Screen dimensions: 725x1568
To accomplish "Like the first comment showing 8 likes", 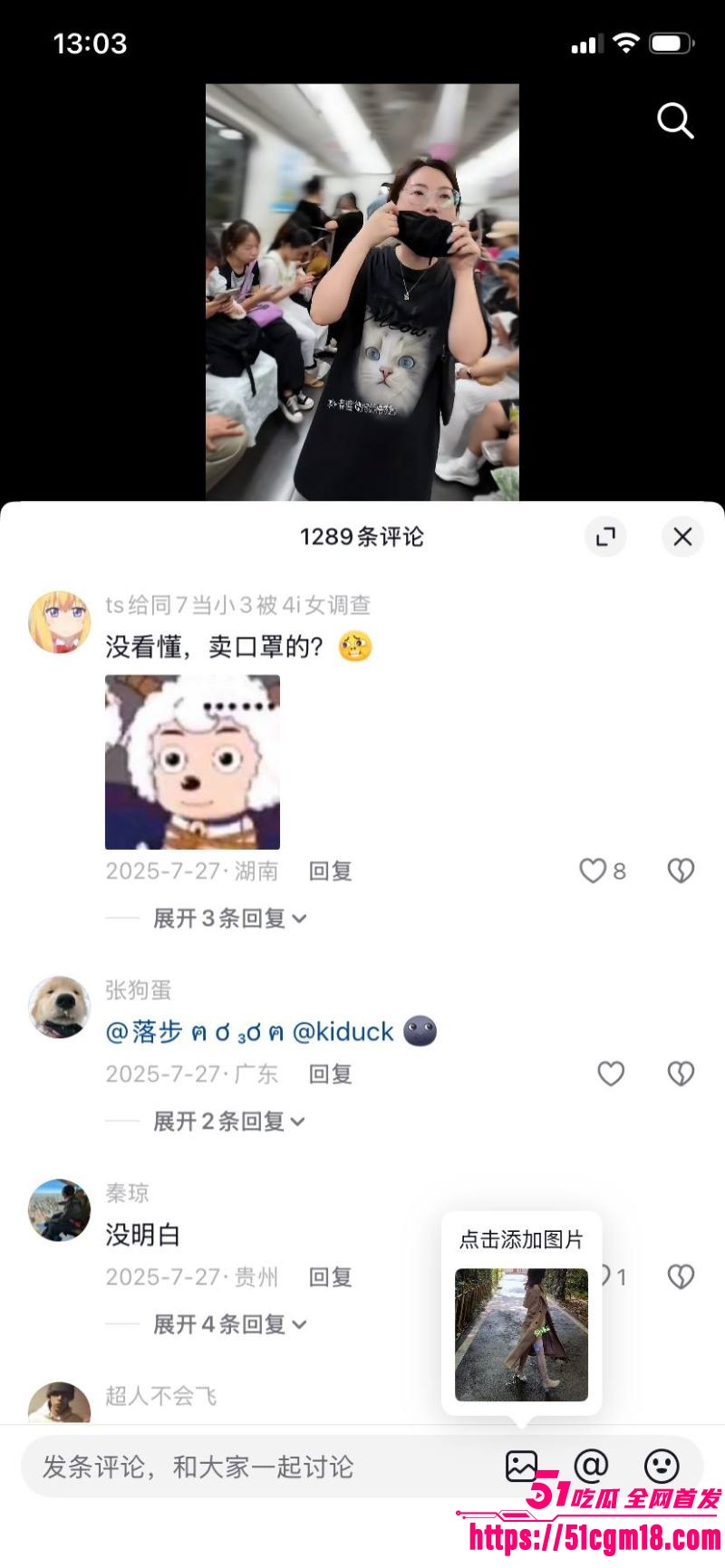I will pos(594,870).
